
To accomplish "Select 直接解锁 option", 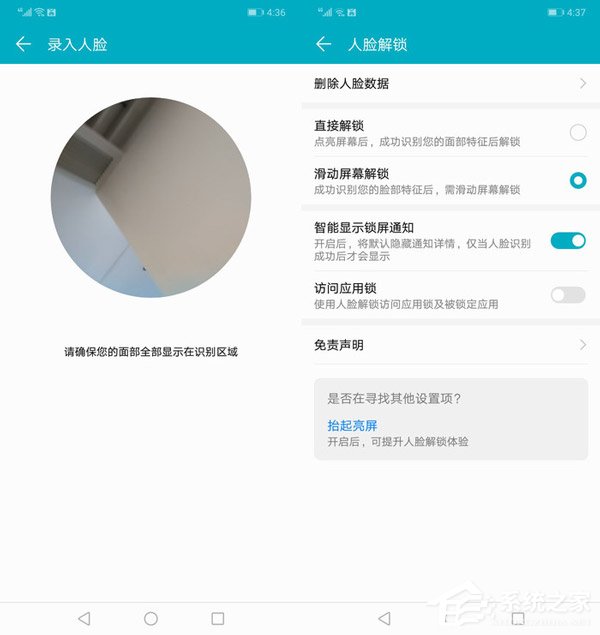I will (x=577, y=132).
